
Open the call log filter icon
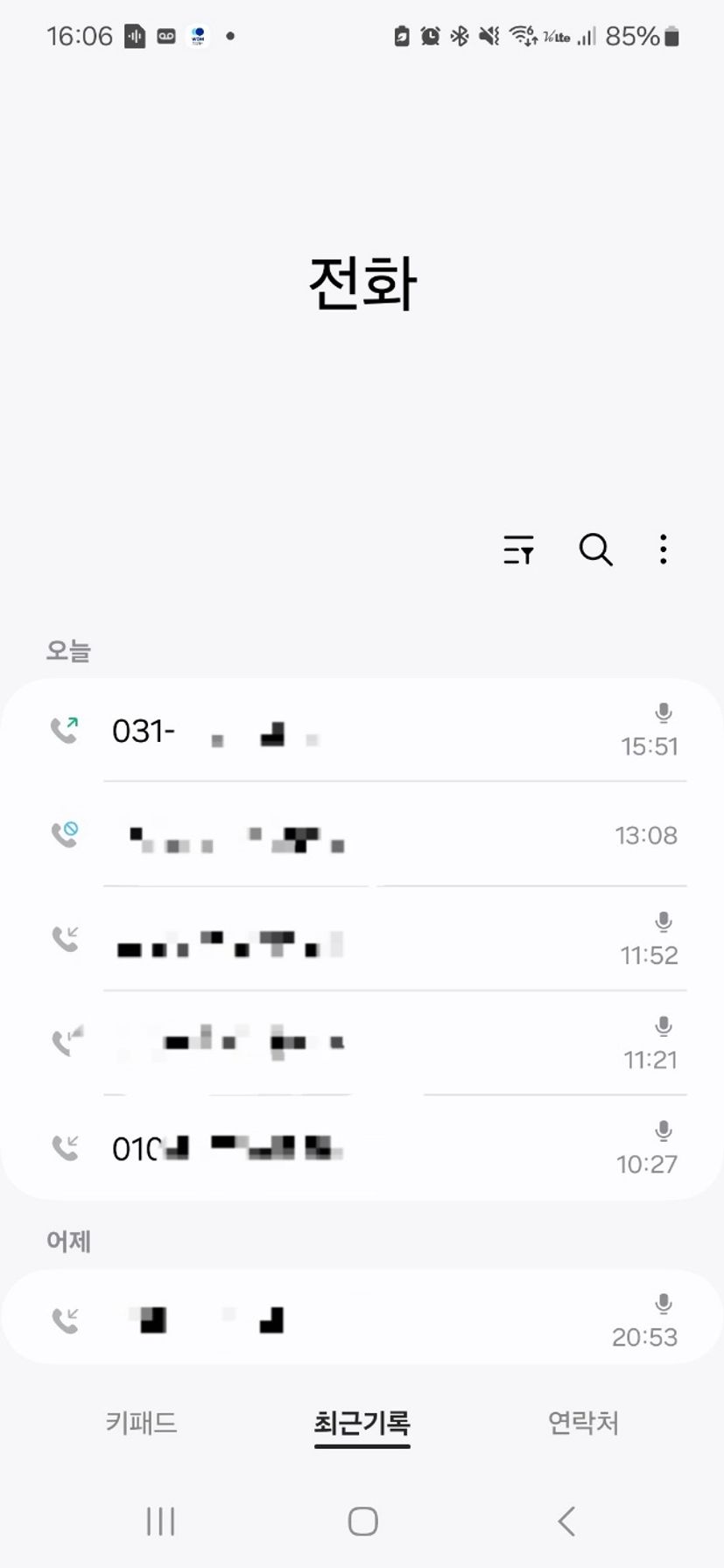518,549
